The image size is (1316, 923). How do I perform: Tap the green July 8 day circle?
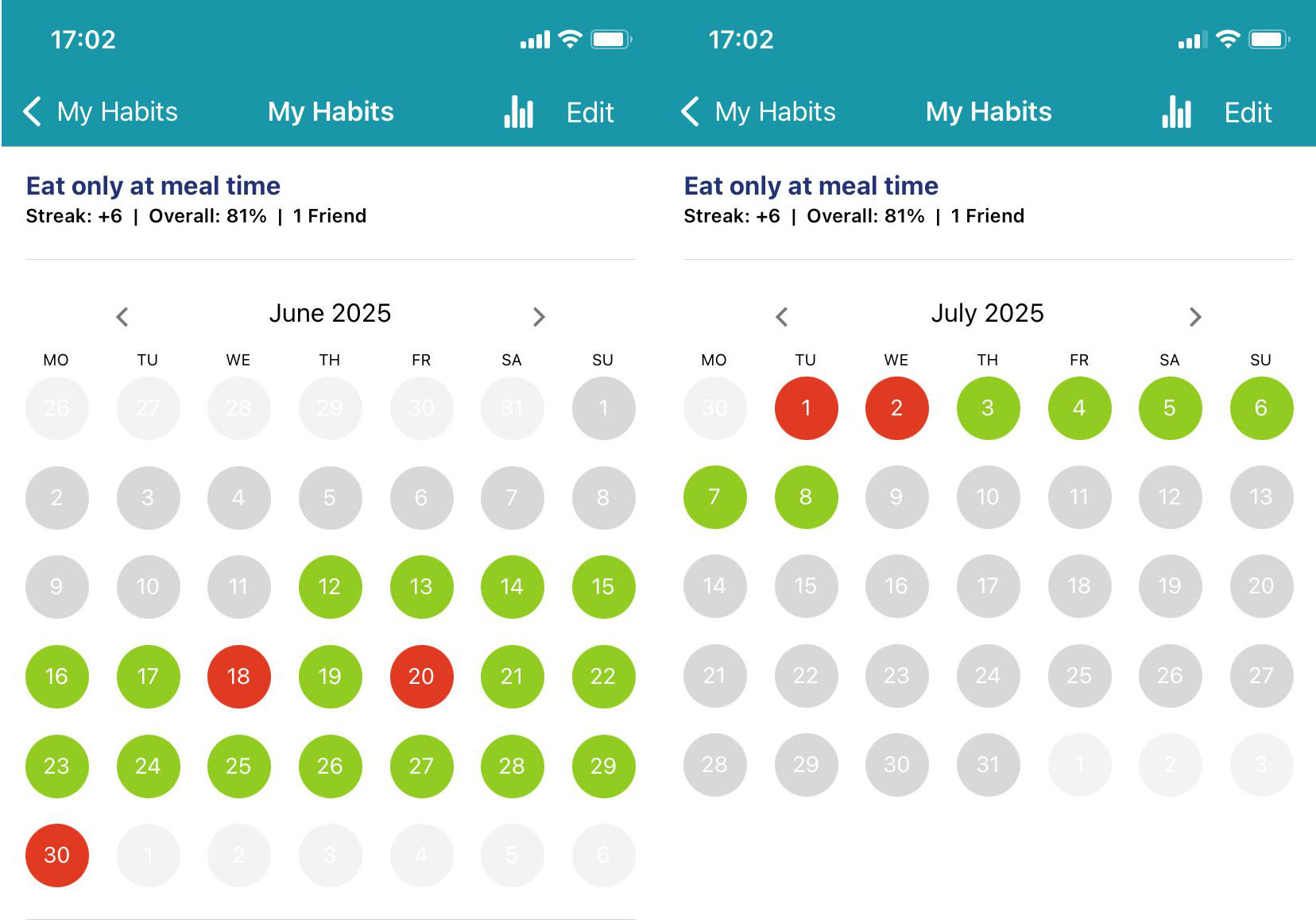(x=806, y=496)
